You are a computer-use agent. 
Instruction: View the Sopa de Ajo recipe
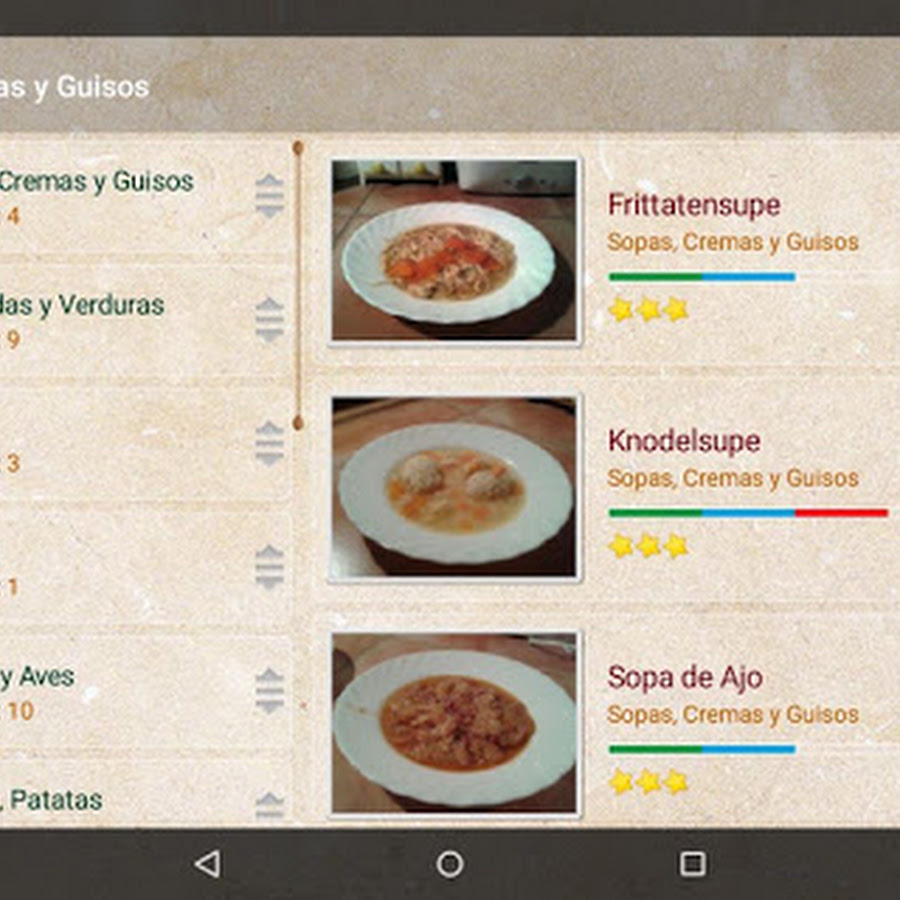click(685, 678)
